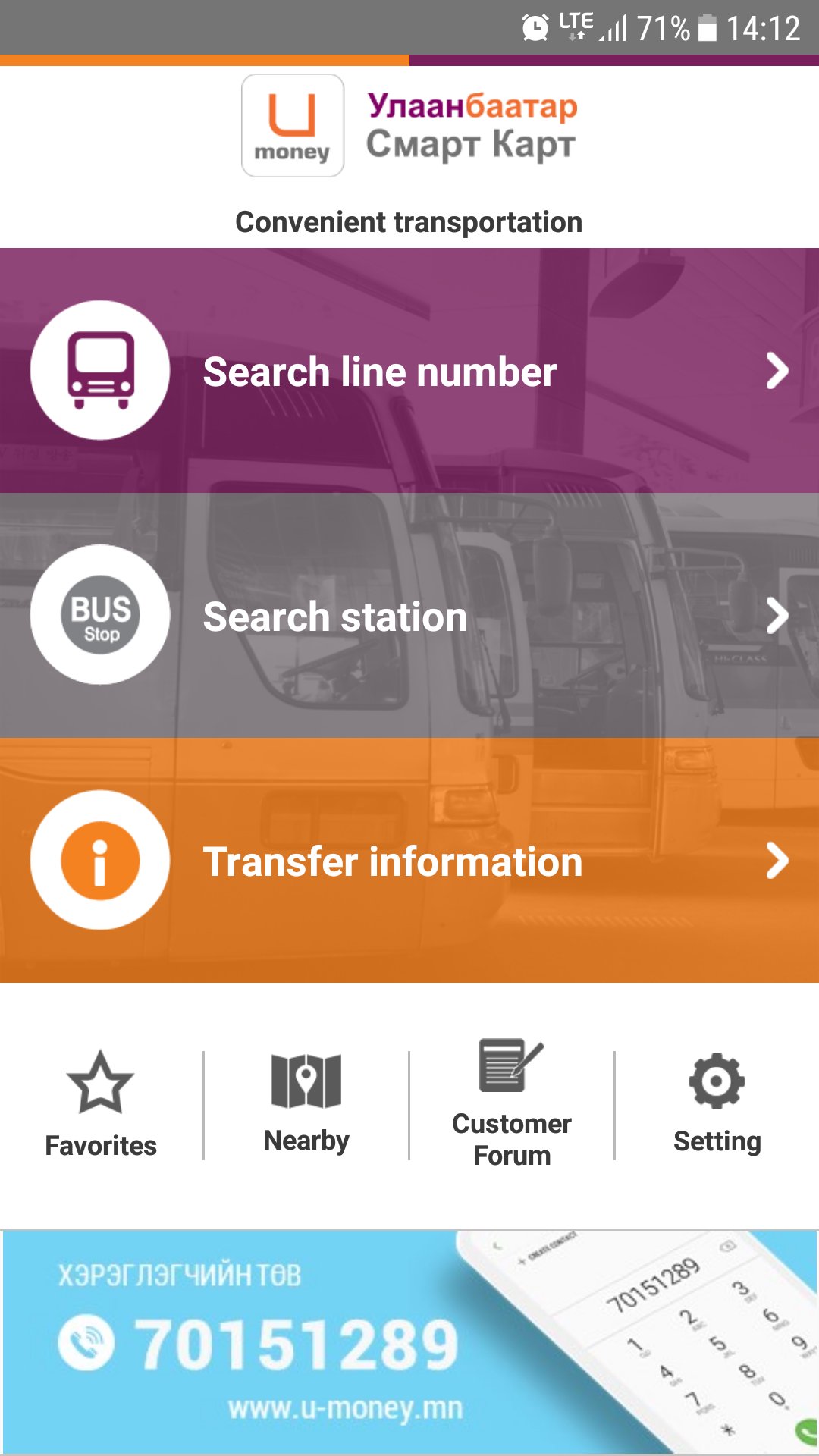Open Setting gear
Image resolution: width=819 pixels, height=1456 pixels.
pyautogui.click(x=717, y=1105)
